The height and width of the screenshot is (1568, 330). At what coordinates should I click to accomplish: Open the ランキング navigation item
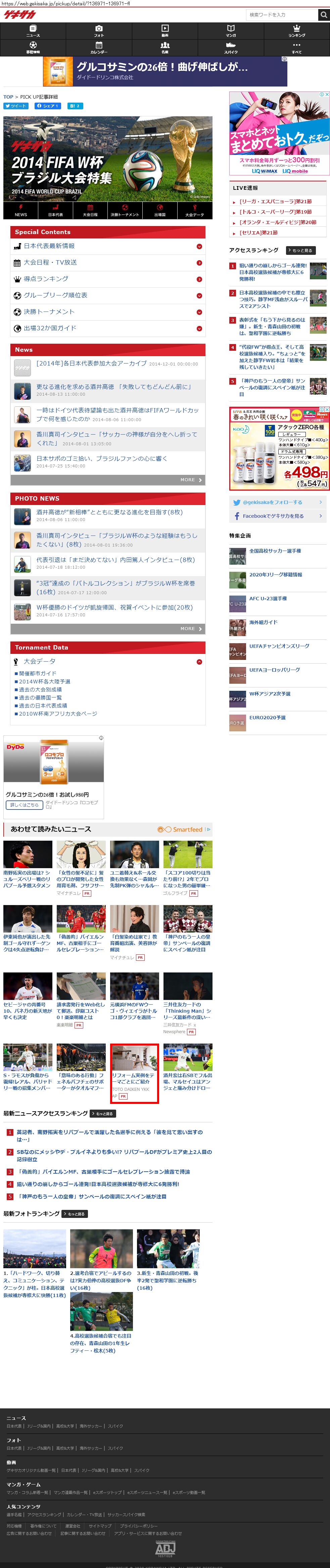[296, 31]
